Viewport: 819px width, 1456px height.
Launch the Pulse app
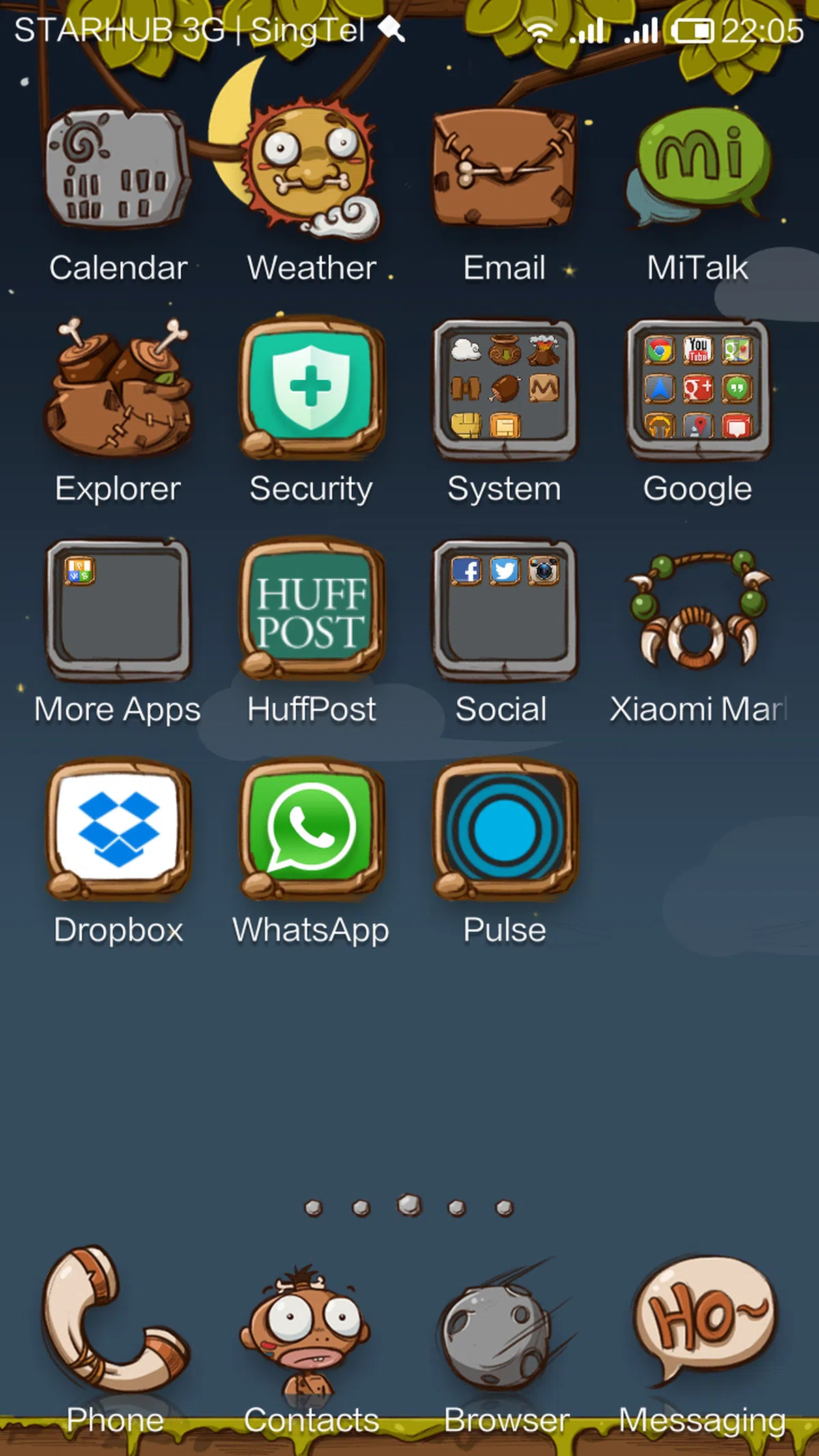504,830
